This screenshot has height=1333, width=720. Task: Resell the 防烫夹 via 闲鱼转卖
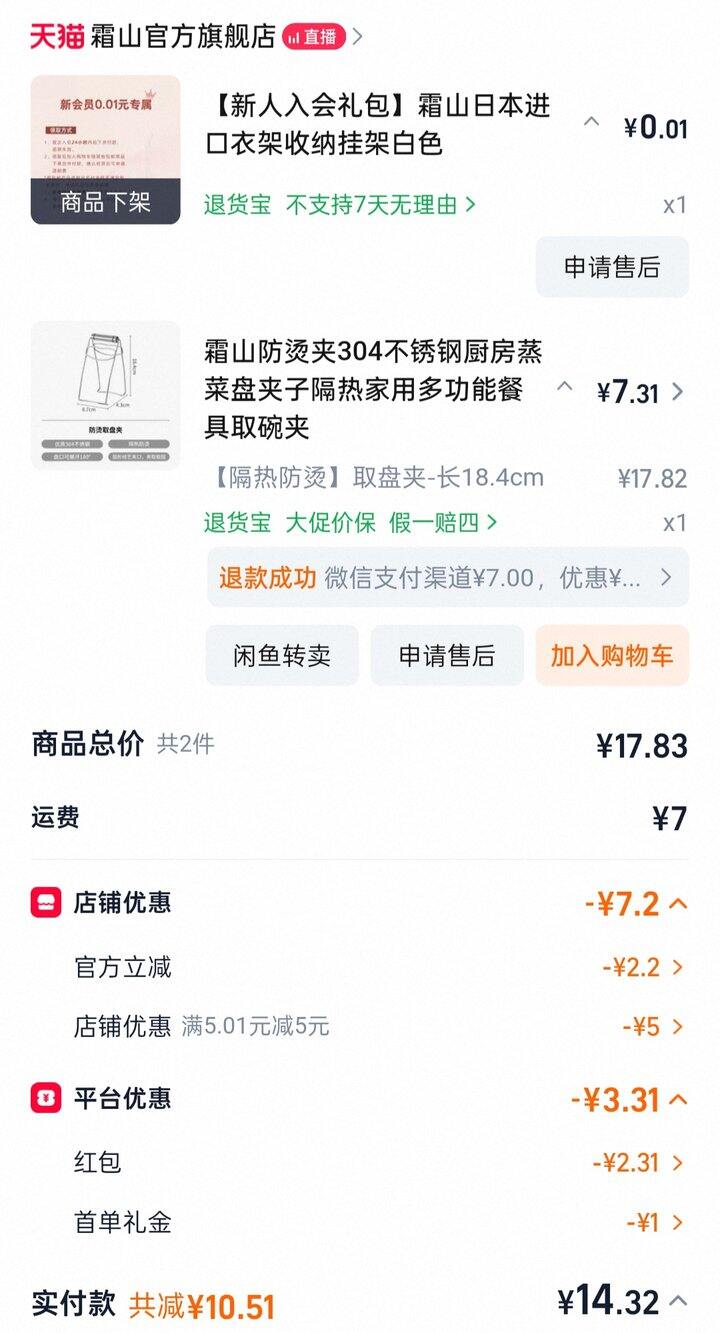pyautogui.click(x=282, y=656)
